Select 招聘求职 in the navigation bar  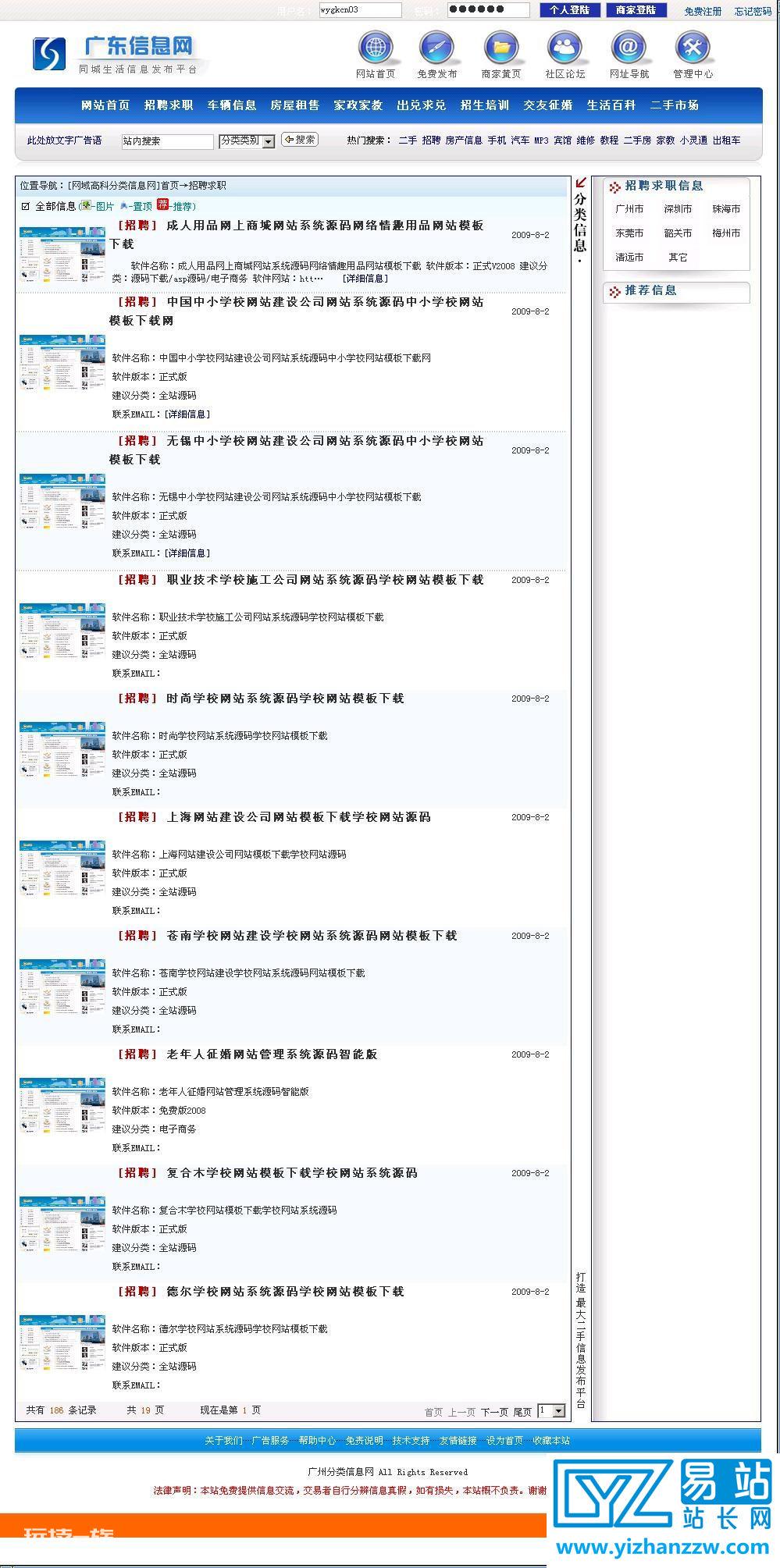tap(169, 105)
